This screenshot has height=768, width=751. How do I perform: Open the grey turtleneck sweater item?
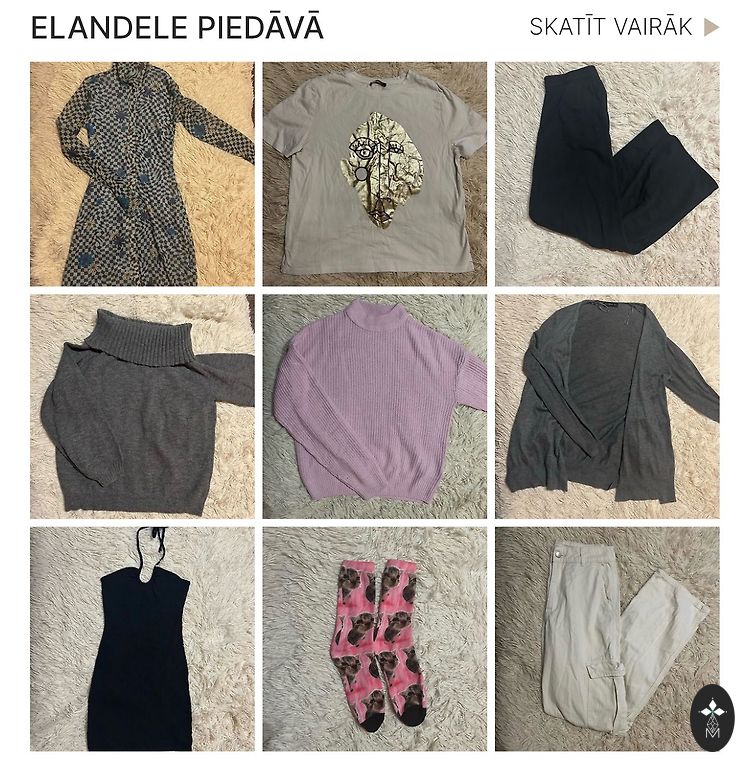(x=142, y=406)
